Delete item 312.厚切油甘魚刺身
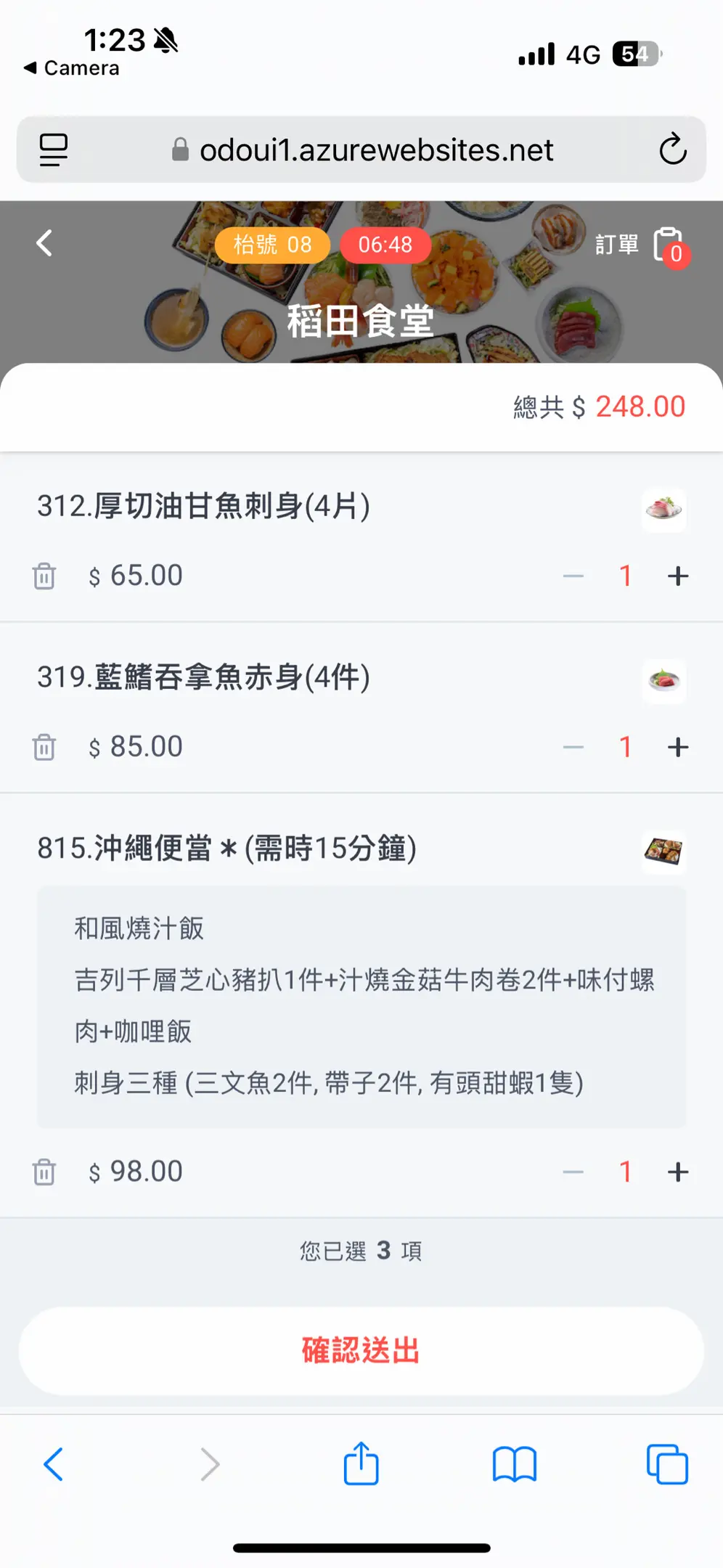The image size is (723, 1568). [44, 576]
